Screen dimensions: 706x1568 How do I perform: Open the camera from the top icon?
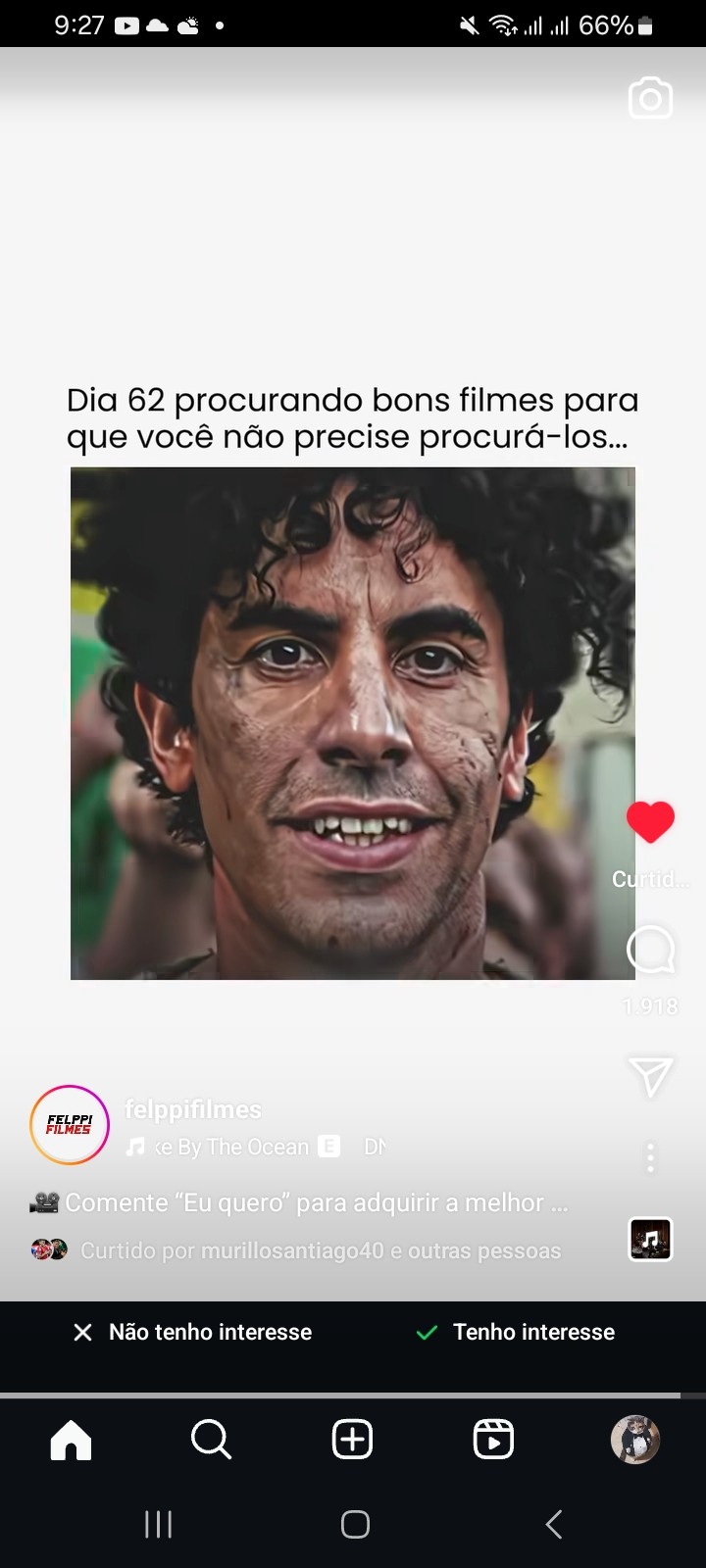point(650,98)
